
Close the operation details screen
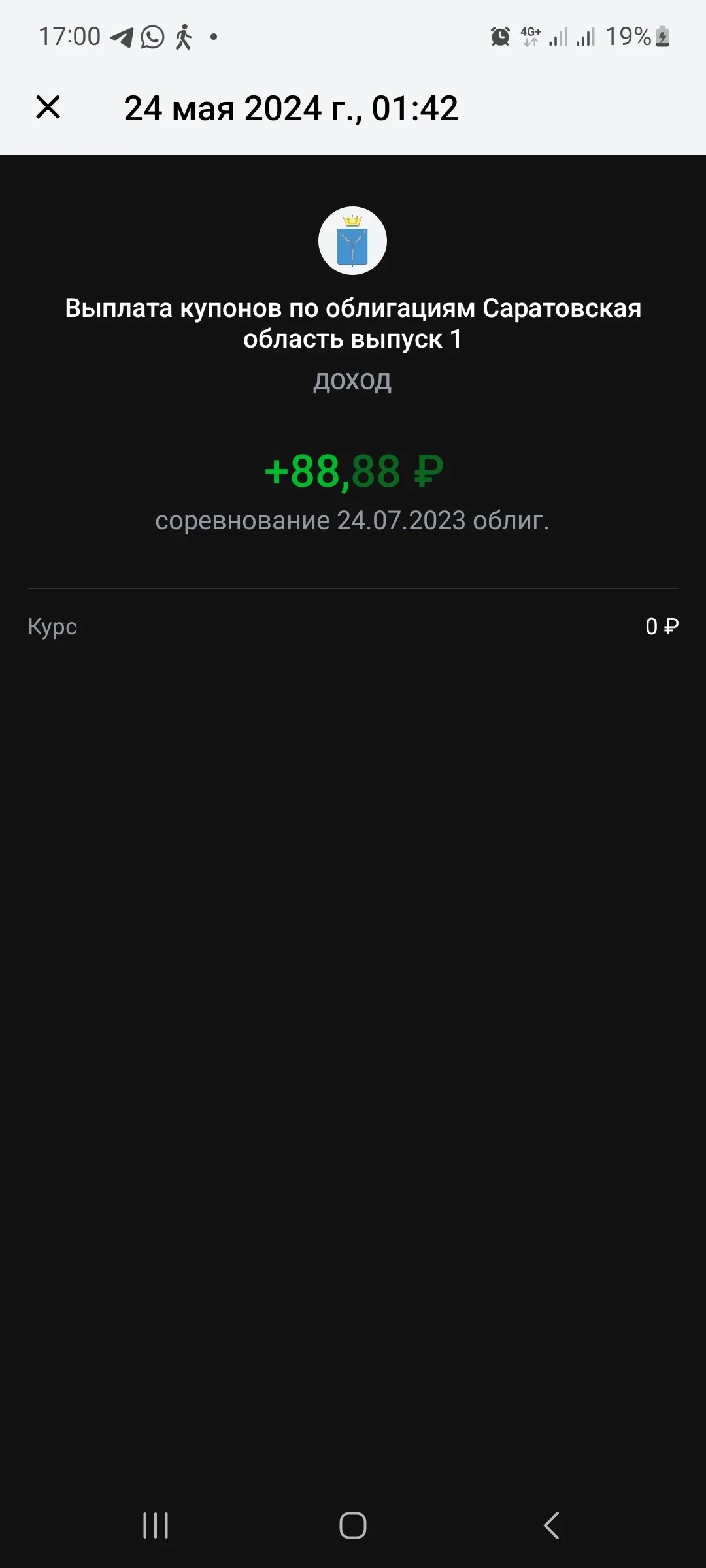point(48,107)
